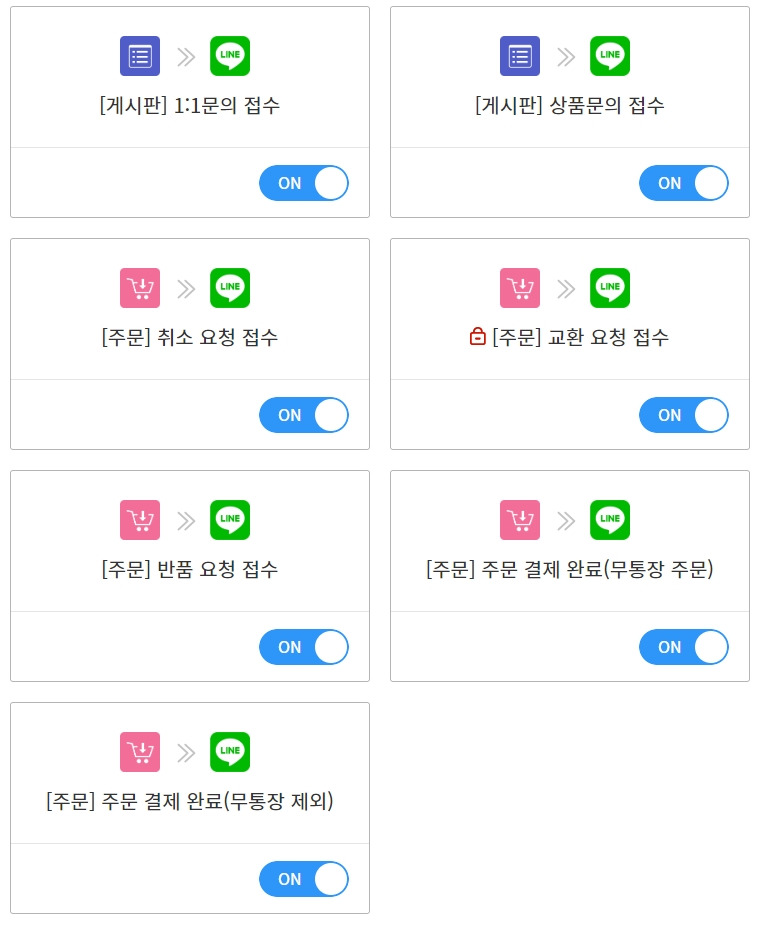Click the red lock icon beside [주문] 교환 요청 접수

(x=479, y=338)
